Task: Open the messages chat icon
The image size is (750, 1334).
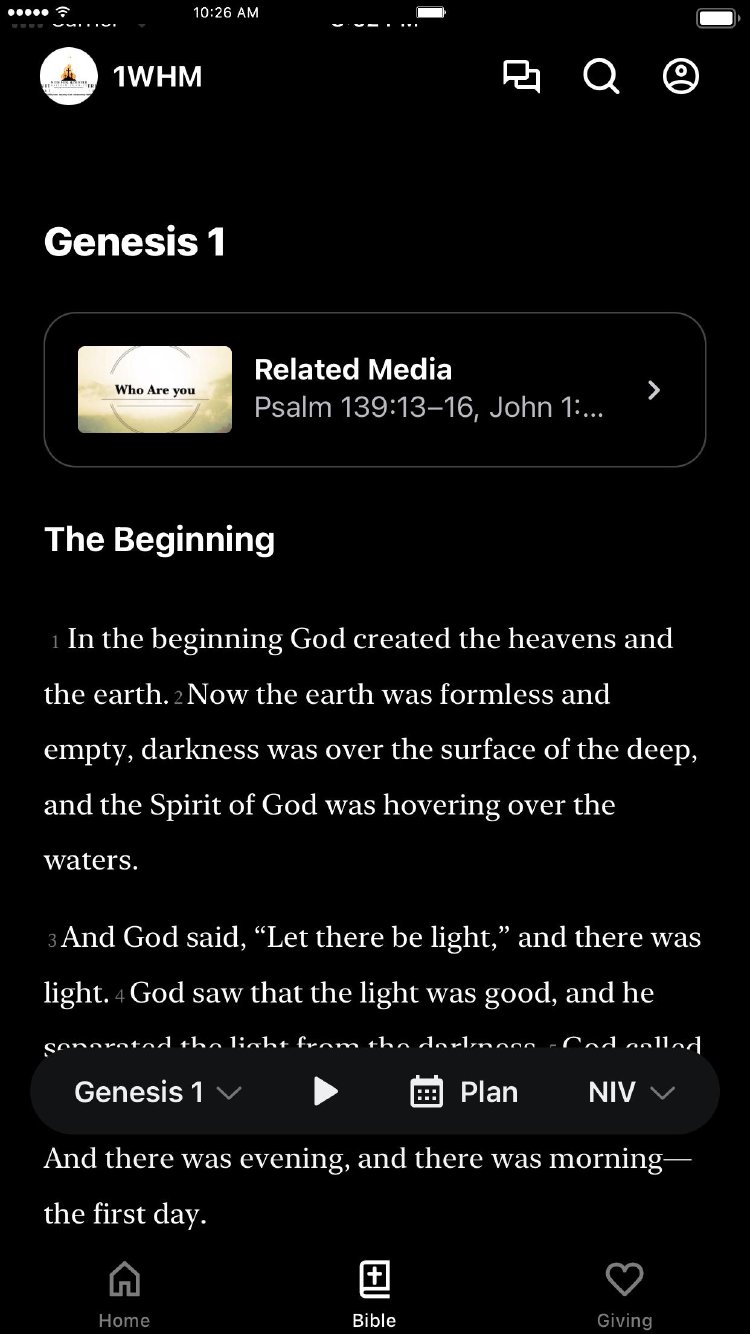Action: 521,77
